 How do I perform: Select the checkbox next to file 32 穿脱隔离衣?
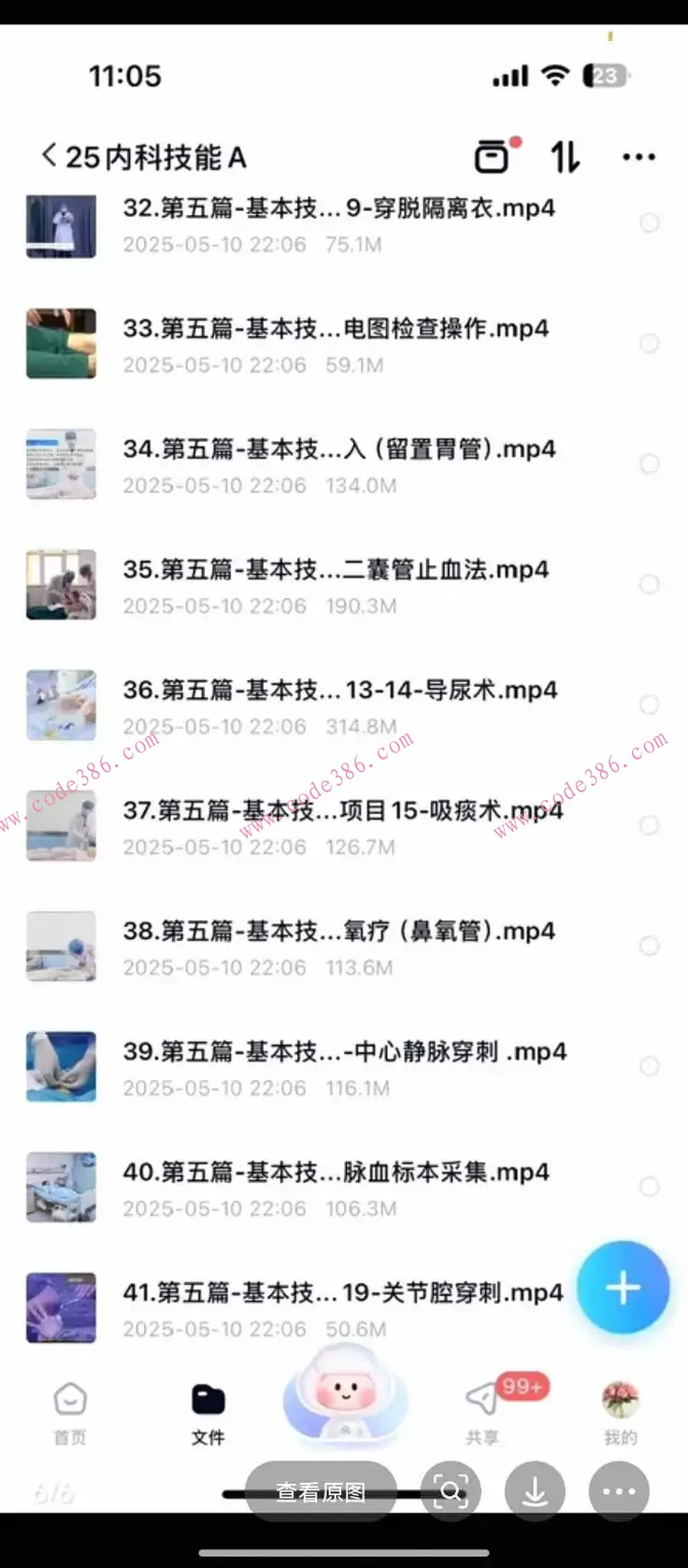pos(650,222)
